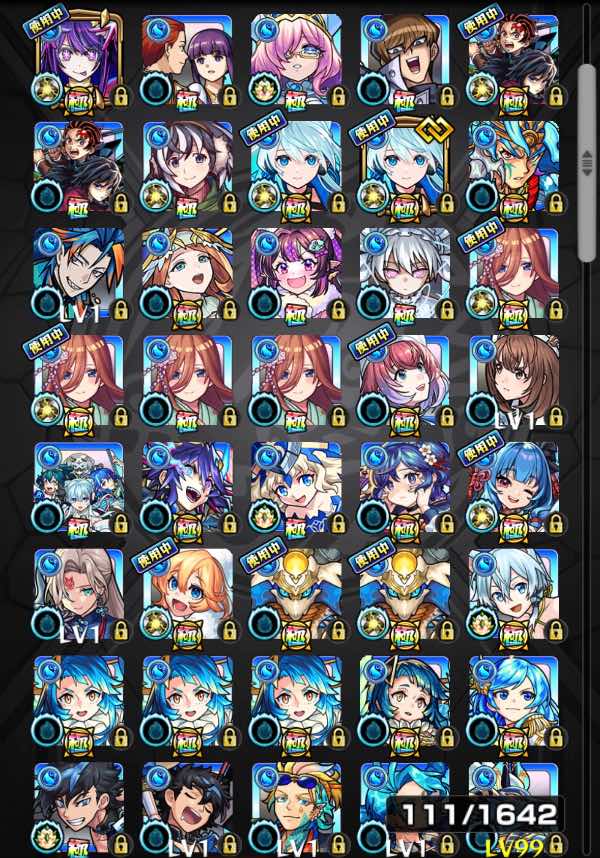
Task: Select the LV1 spiky blue-orange-haired man
Action: pyautogui.click(x=80, y=274)
